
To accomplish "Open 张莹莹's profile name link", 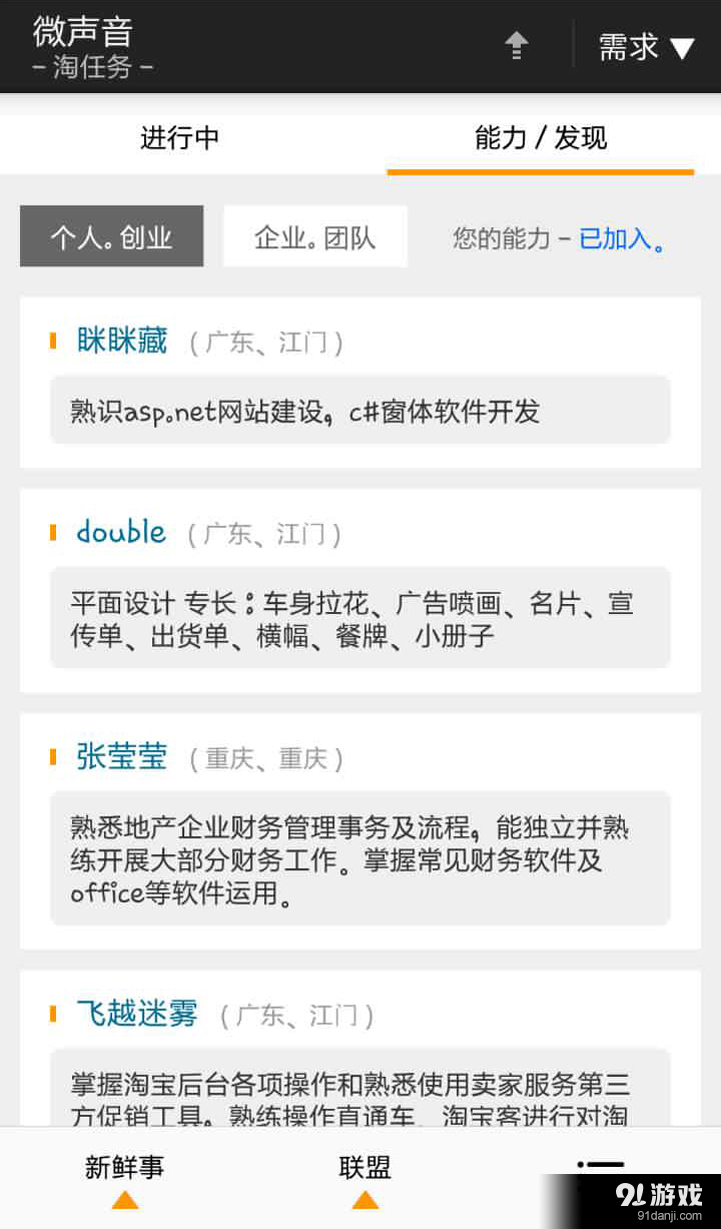I will (x=122, y=757).
